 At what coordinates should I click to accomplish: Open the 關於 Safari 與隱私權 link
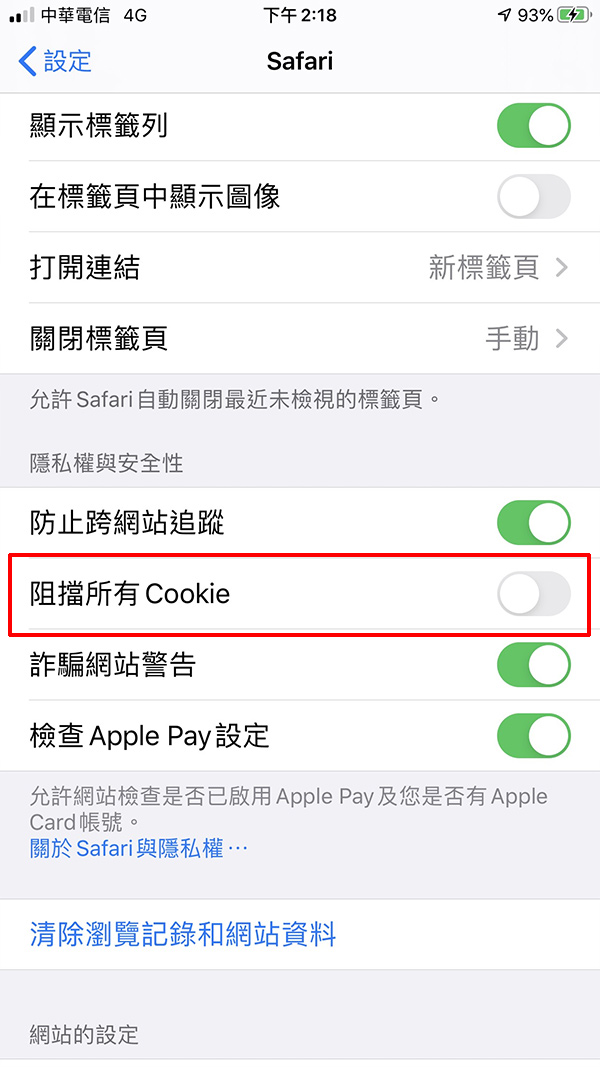coord(139,848)
